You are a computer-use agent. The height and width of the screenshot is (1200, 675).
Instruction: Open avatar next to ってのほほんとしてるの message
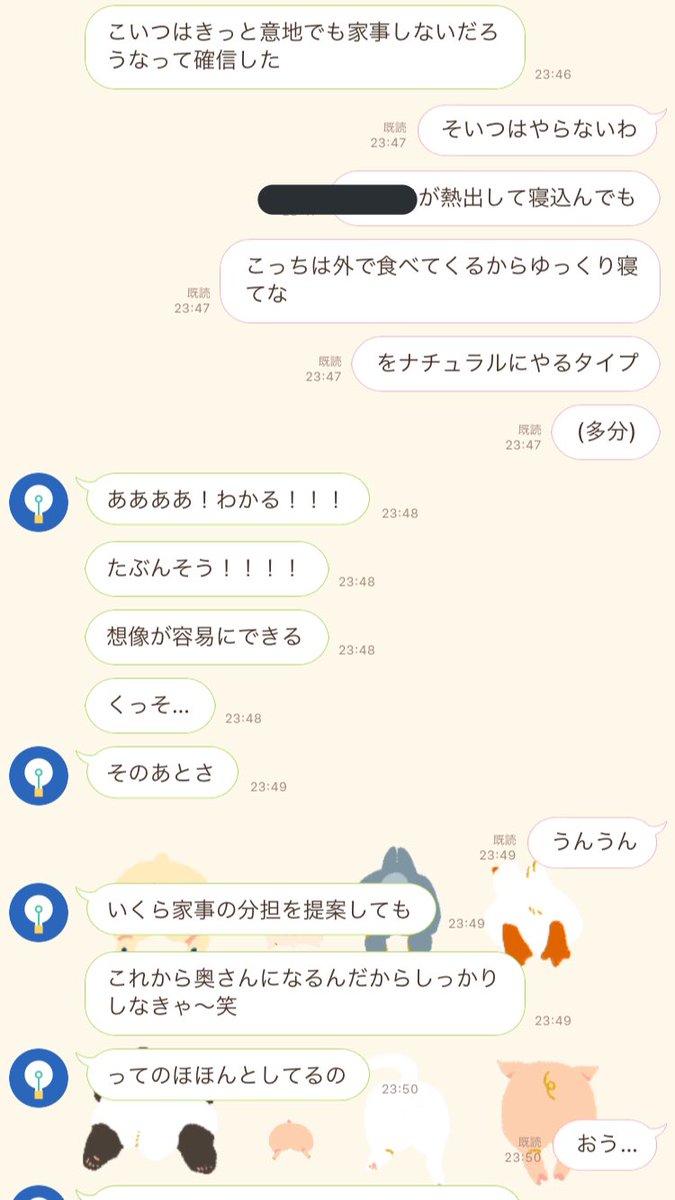(39, 1078)
